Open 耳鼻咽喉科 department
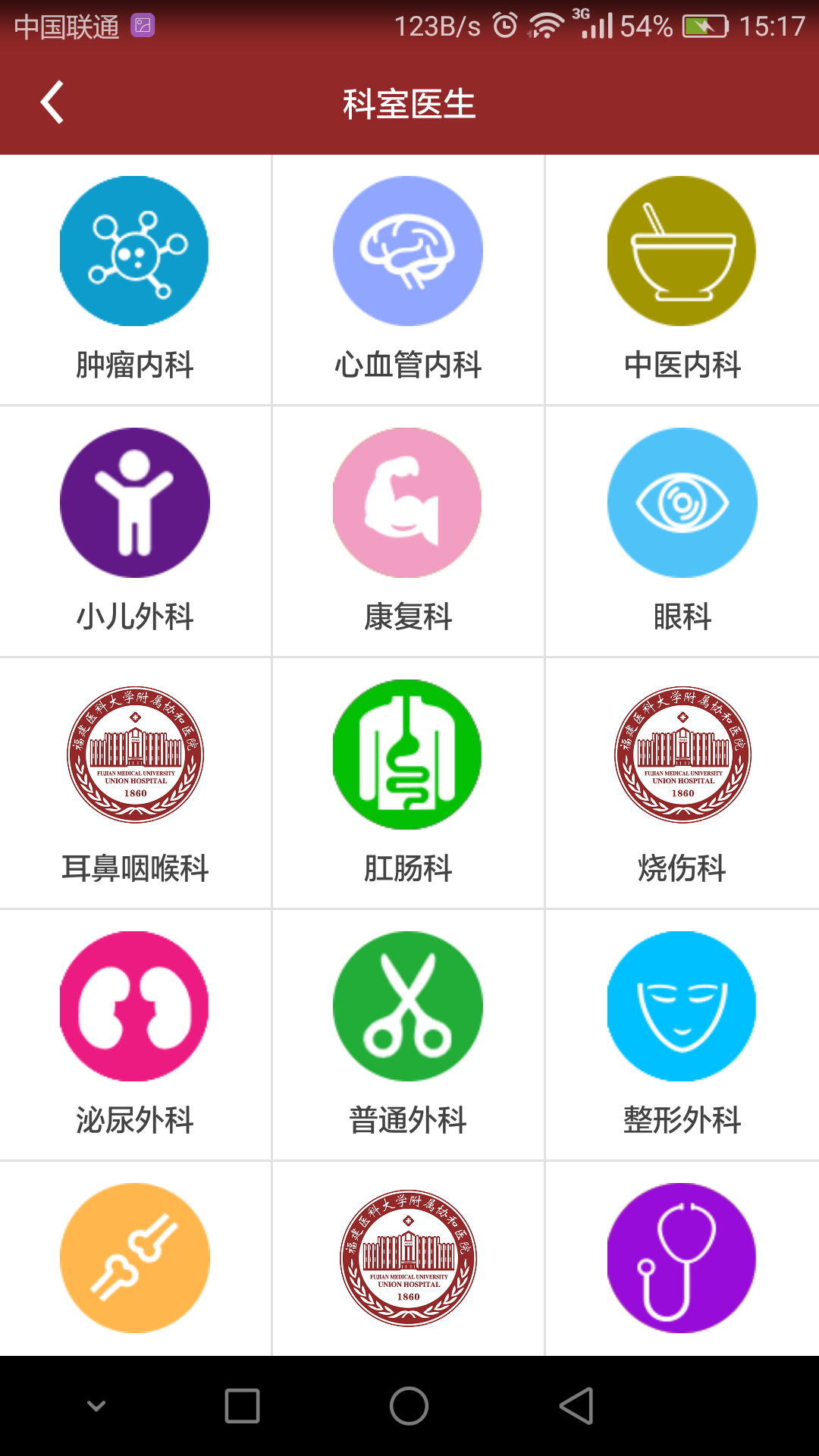Image resolution: width=819 pixels, height=1456 pixels. click(x=135, y=783)
